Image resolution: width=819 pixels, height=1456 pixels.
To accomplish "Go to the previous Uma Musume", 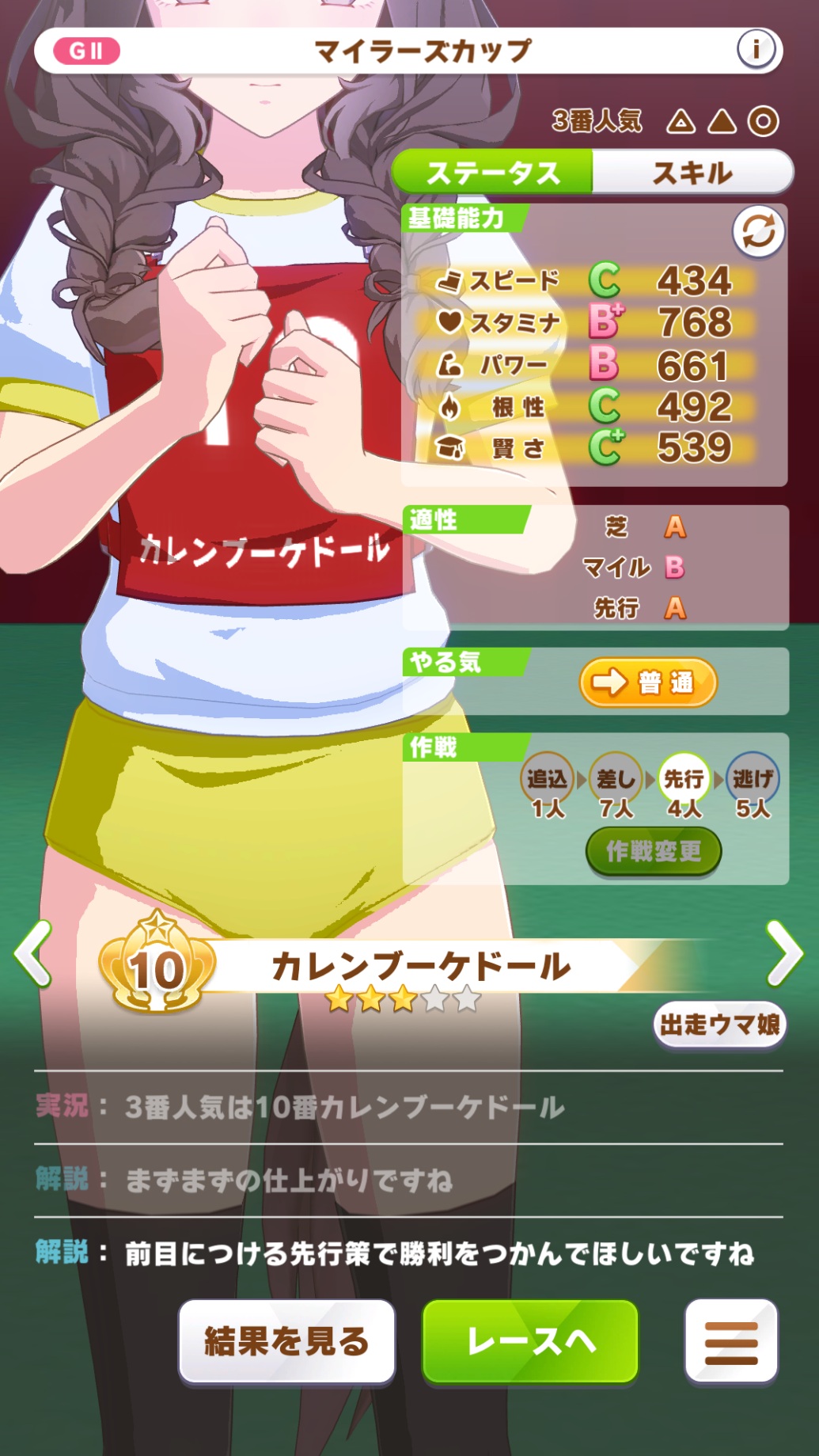I will pos(33,952).
